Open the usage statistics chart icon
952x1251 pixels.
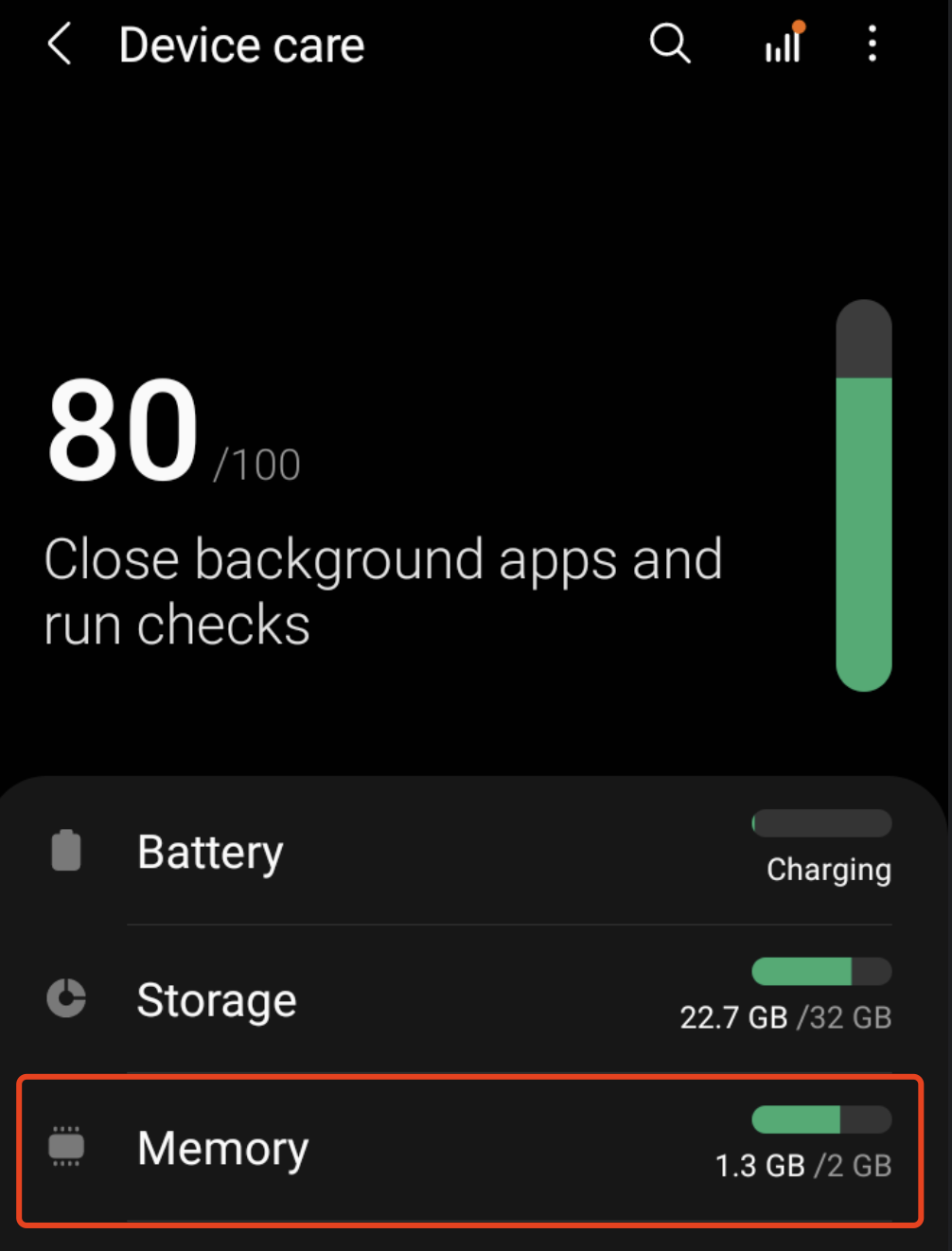pos(784,44)
